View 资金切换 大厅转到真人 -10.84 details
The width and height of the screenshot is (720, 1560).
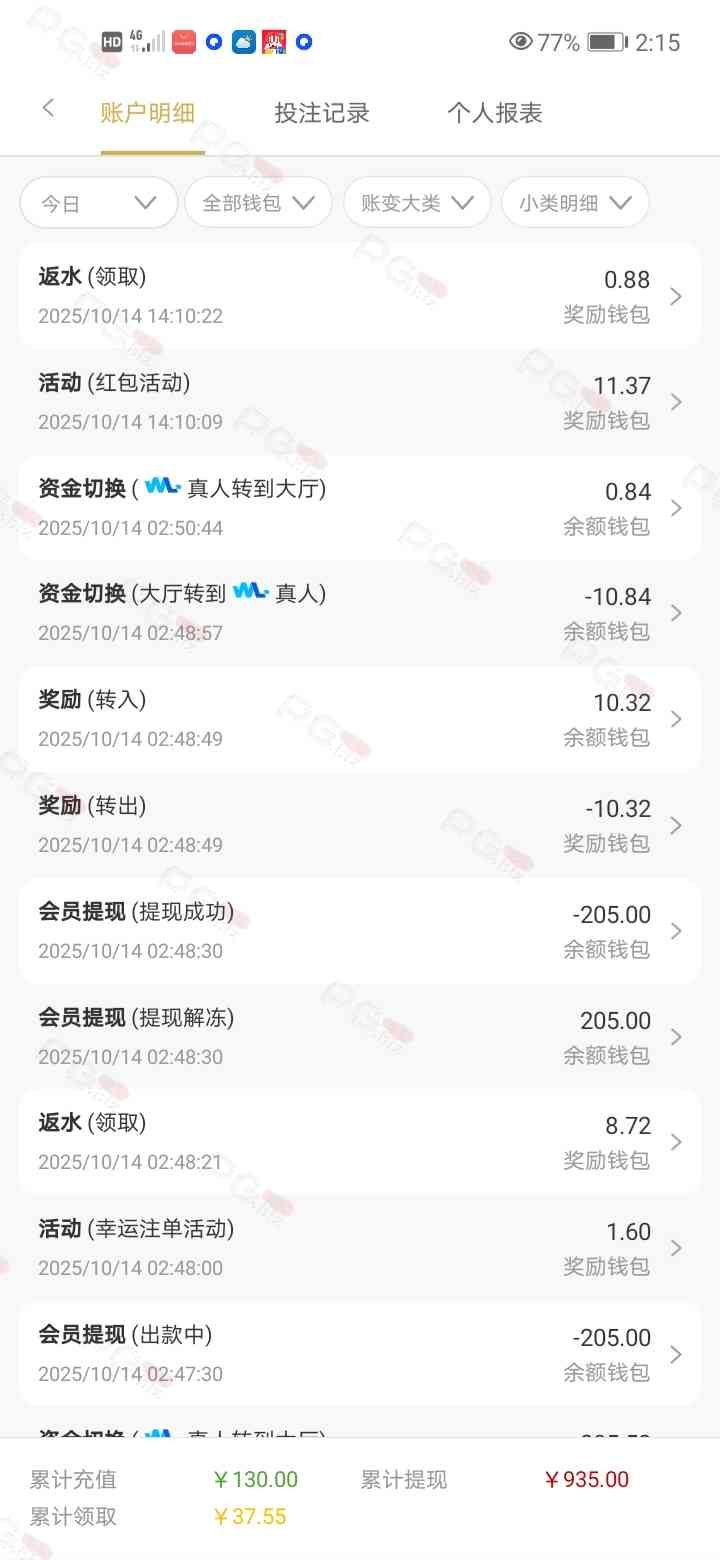coord(360,613)
